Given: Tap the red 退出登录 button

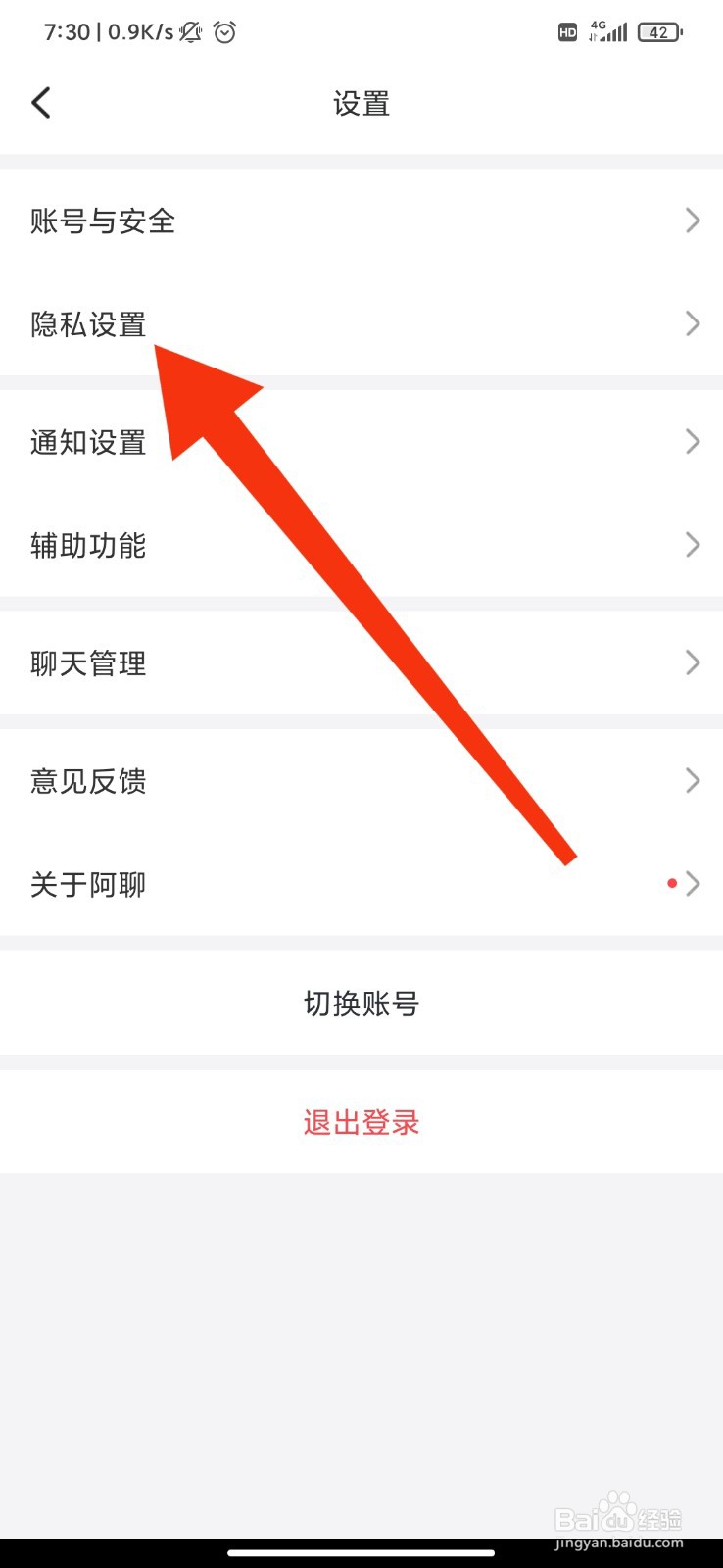Looking at the screenshot, I should [x=361, y=1122].
